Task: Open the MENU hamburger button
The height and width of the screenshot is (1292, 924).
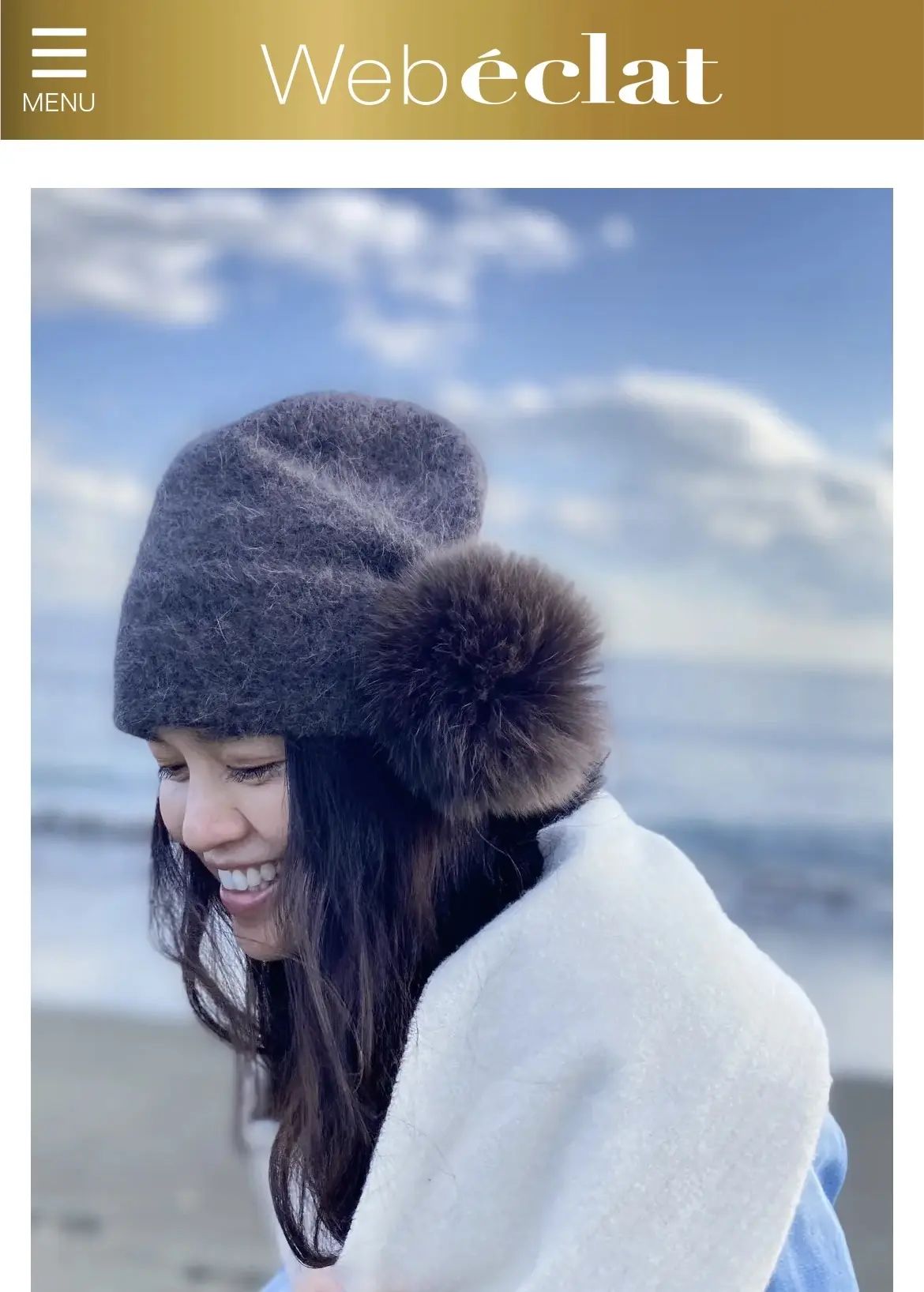Action: coord(58,70)
